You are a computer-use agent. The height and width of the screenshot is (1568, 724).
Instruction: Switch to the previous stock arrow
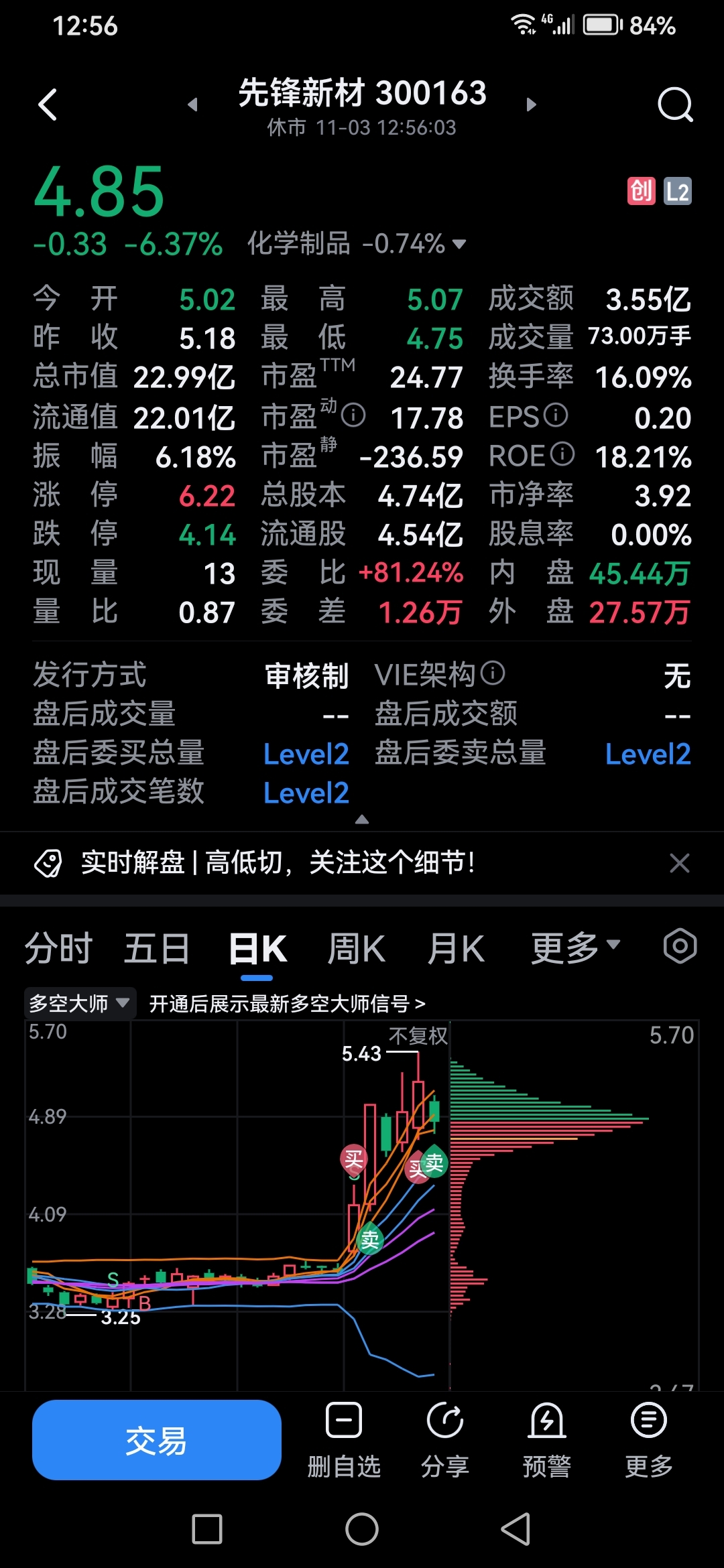coord(192,105)
